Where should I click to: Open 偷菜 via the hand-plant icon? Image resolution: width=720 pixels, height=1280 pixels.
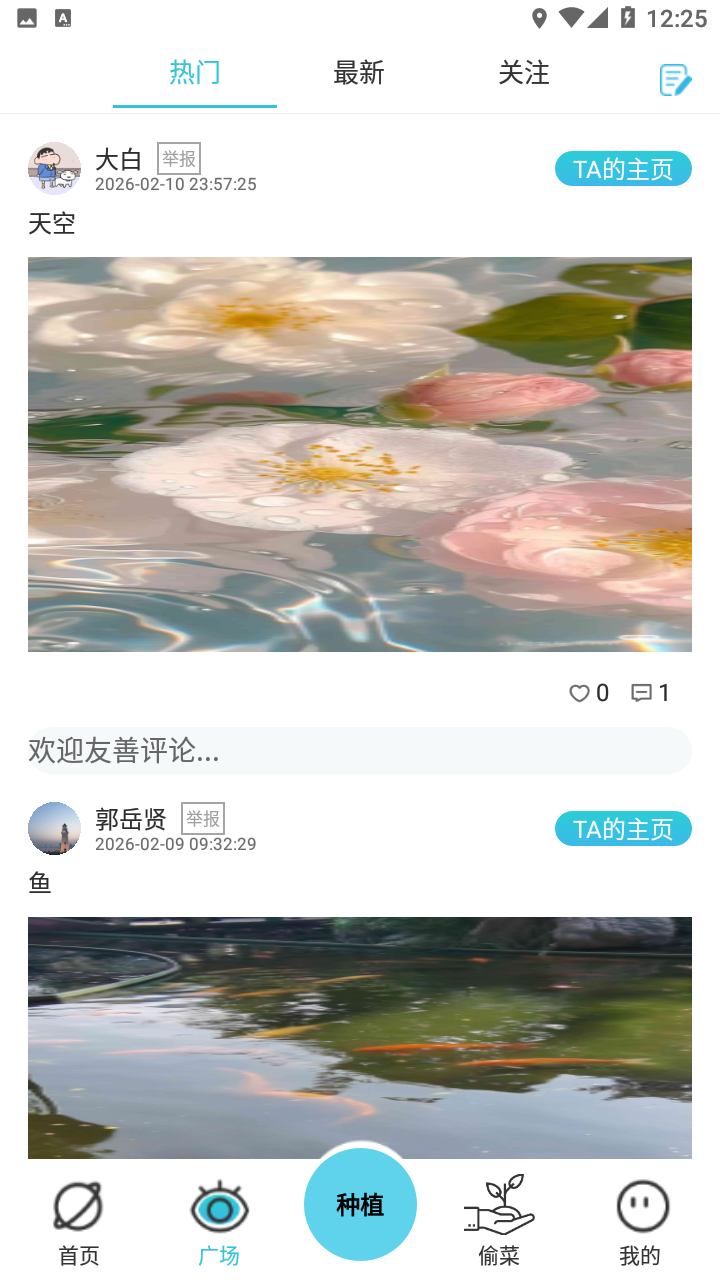[498, 1207]
